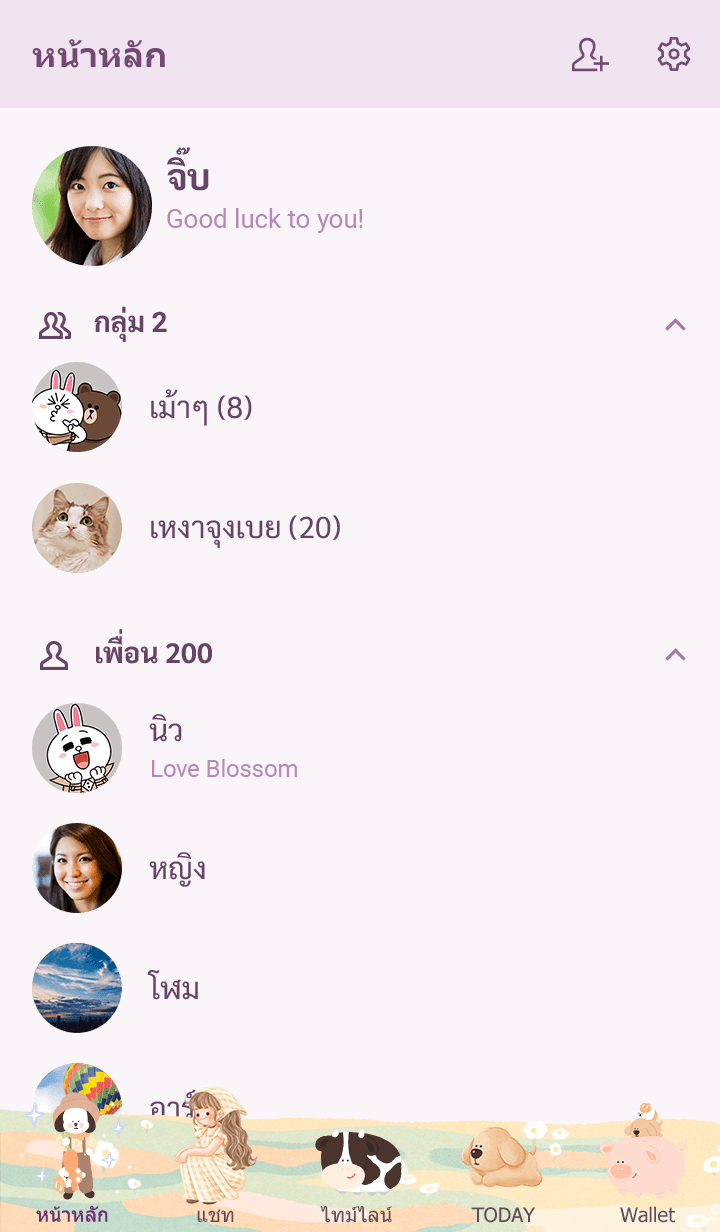
Task: Collapse the กลุ่ม 2 groups section
Action: (675, 324)
